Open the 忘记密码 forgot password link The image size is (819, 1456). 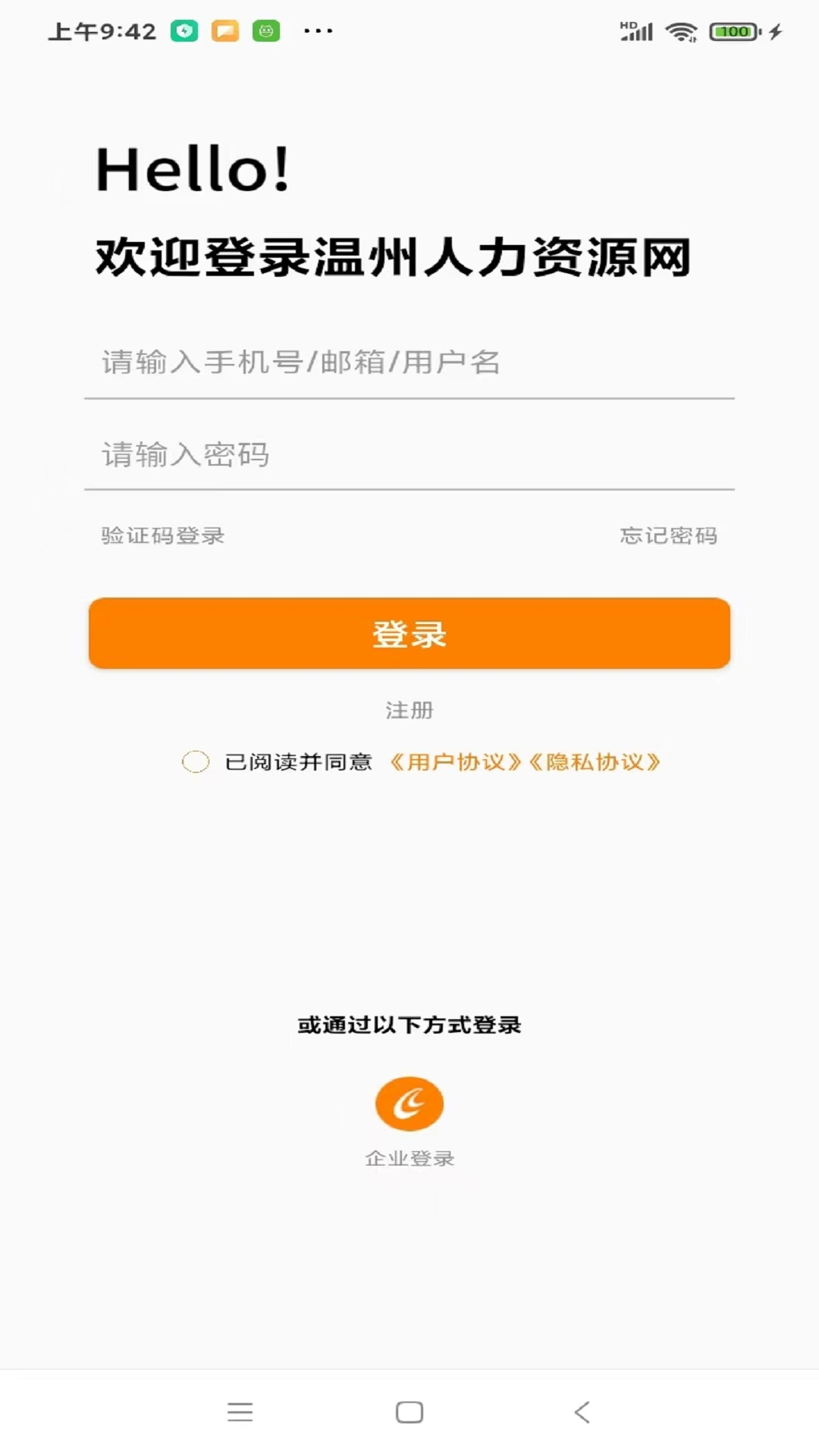click(670, 535)
